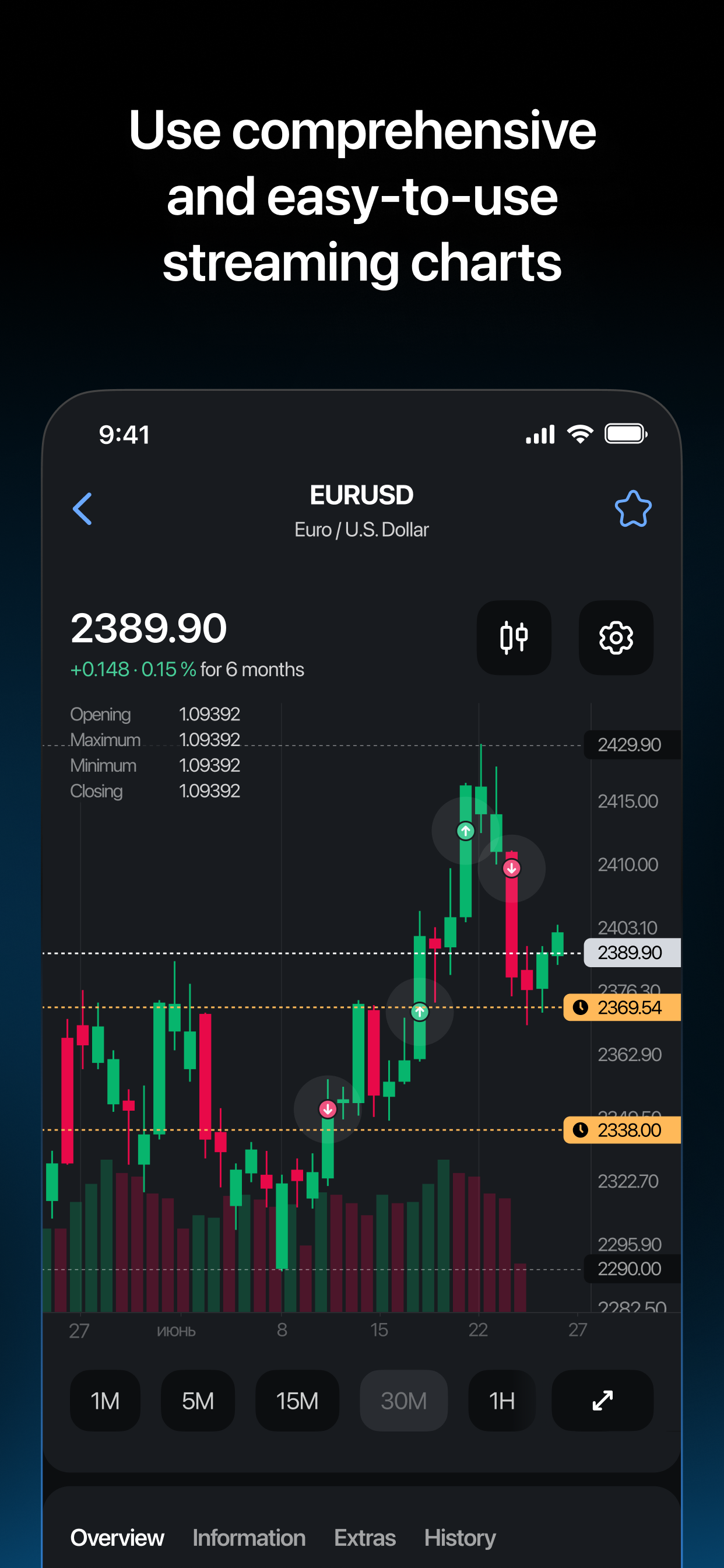This screenshot has width=724, height=1568.
Task: Open the candlestick chart style selector
Action: (514, 638)
